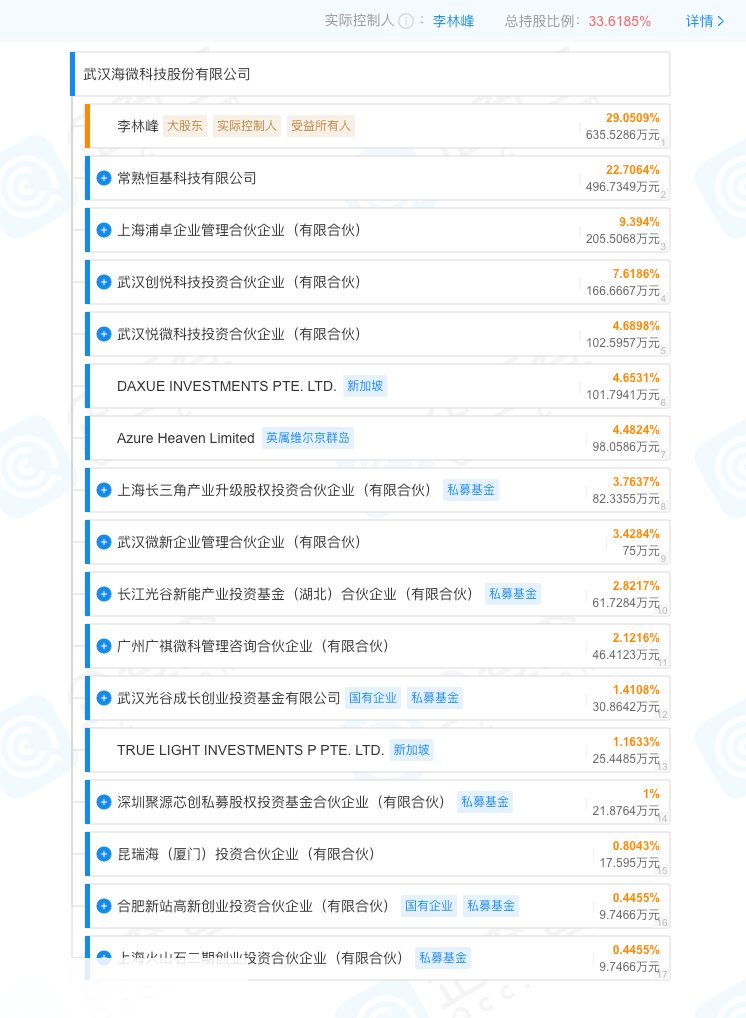The height and width of the screenshot is (1018, 746).
Task: Expand 深圳聚源芯创私募股权投资基金 node
Action: coord(103,801)
